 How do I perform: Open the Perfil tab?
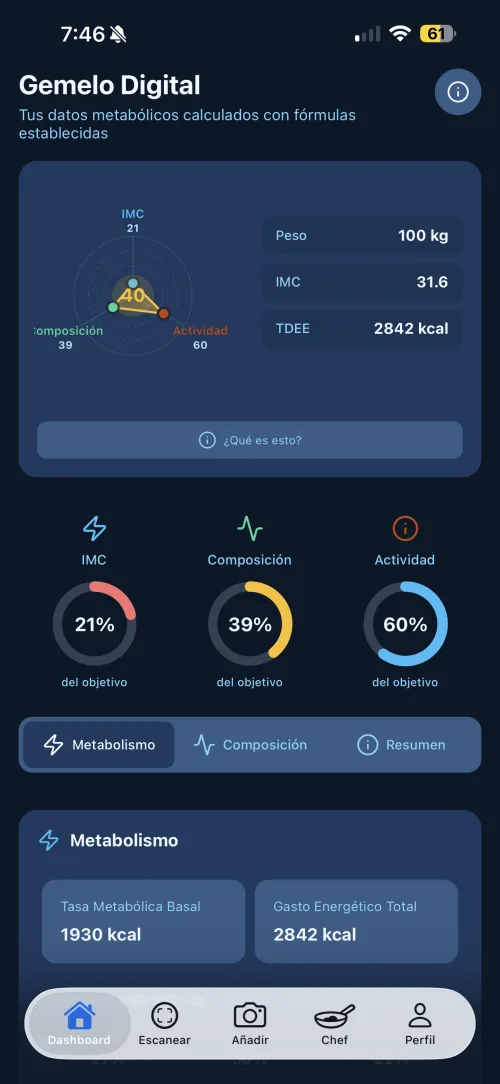tap(420, 1025)
